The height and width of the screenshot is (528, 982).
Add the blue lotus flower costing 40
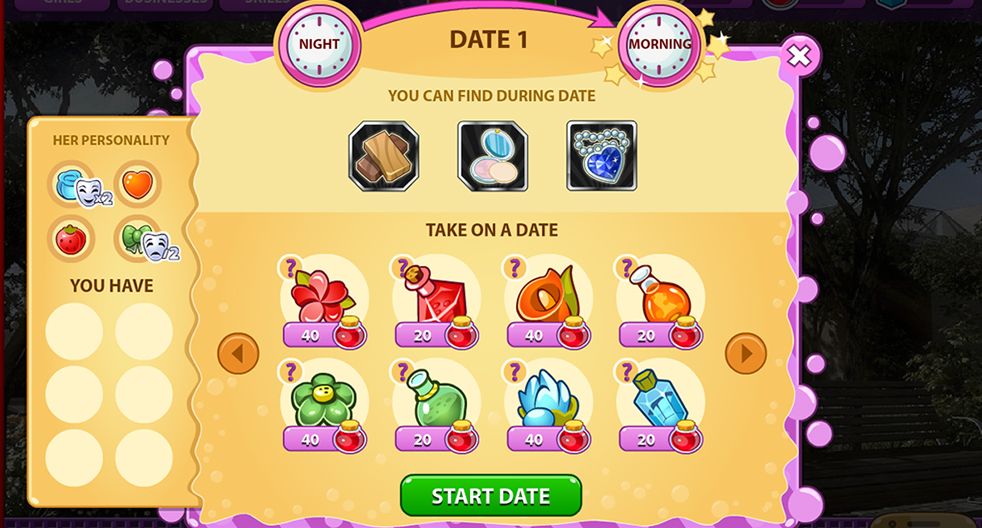547,398
